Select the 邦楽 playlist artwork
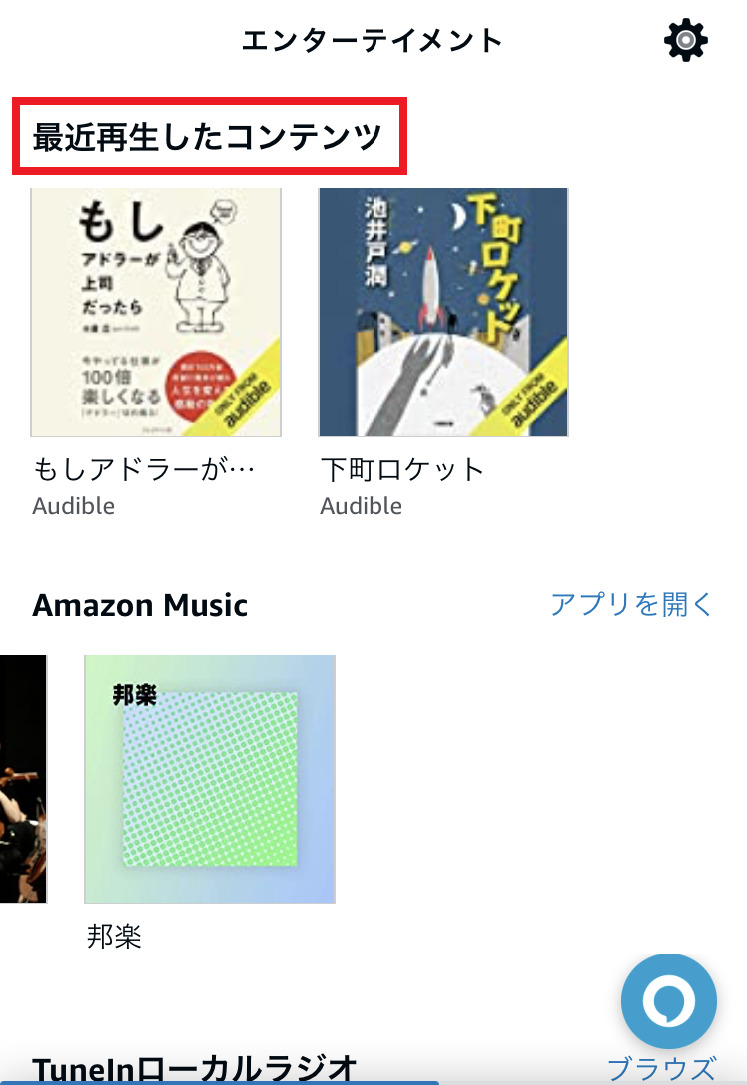The height and width of the screenshot is (1085, 747). [x=209, y=778]
